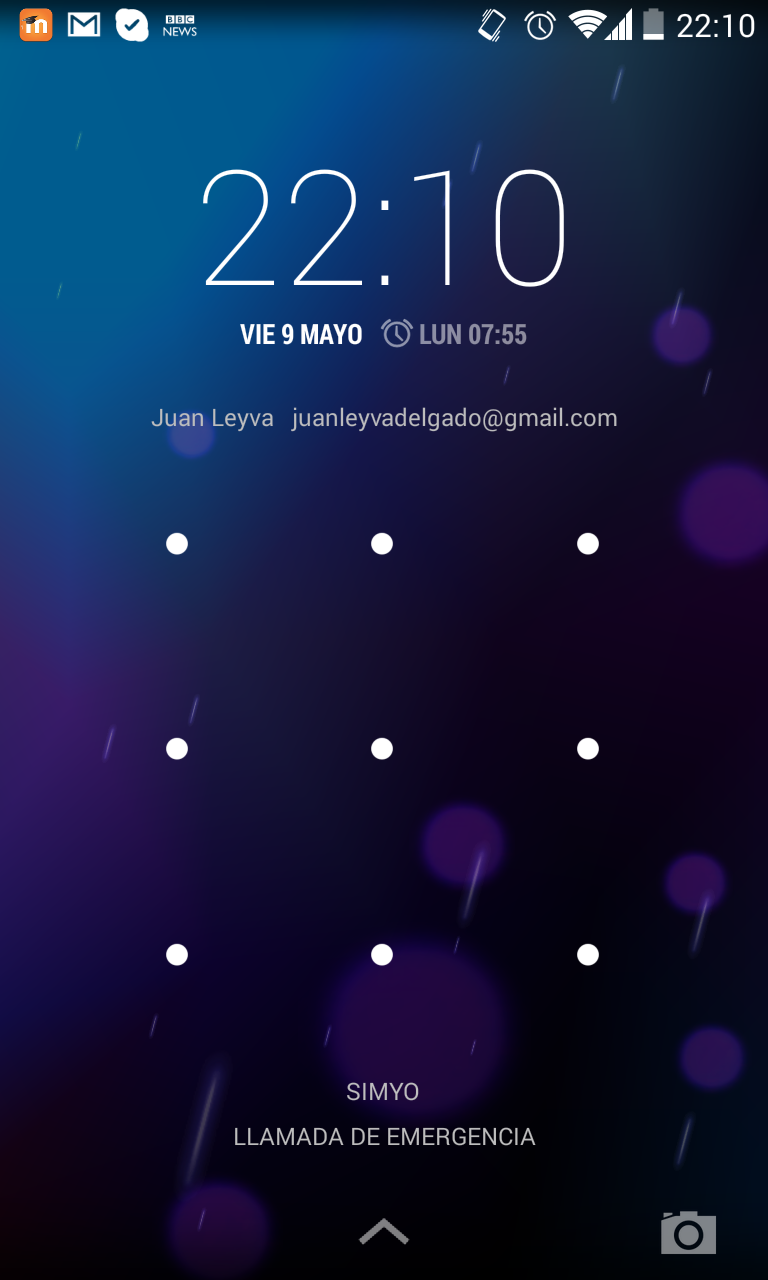
Task: Tap the LLAMADA DE EMERGENCIA button
Action: pos(384,1137)
